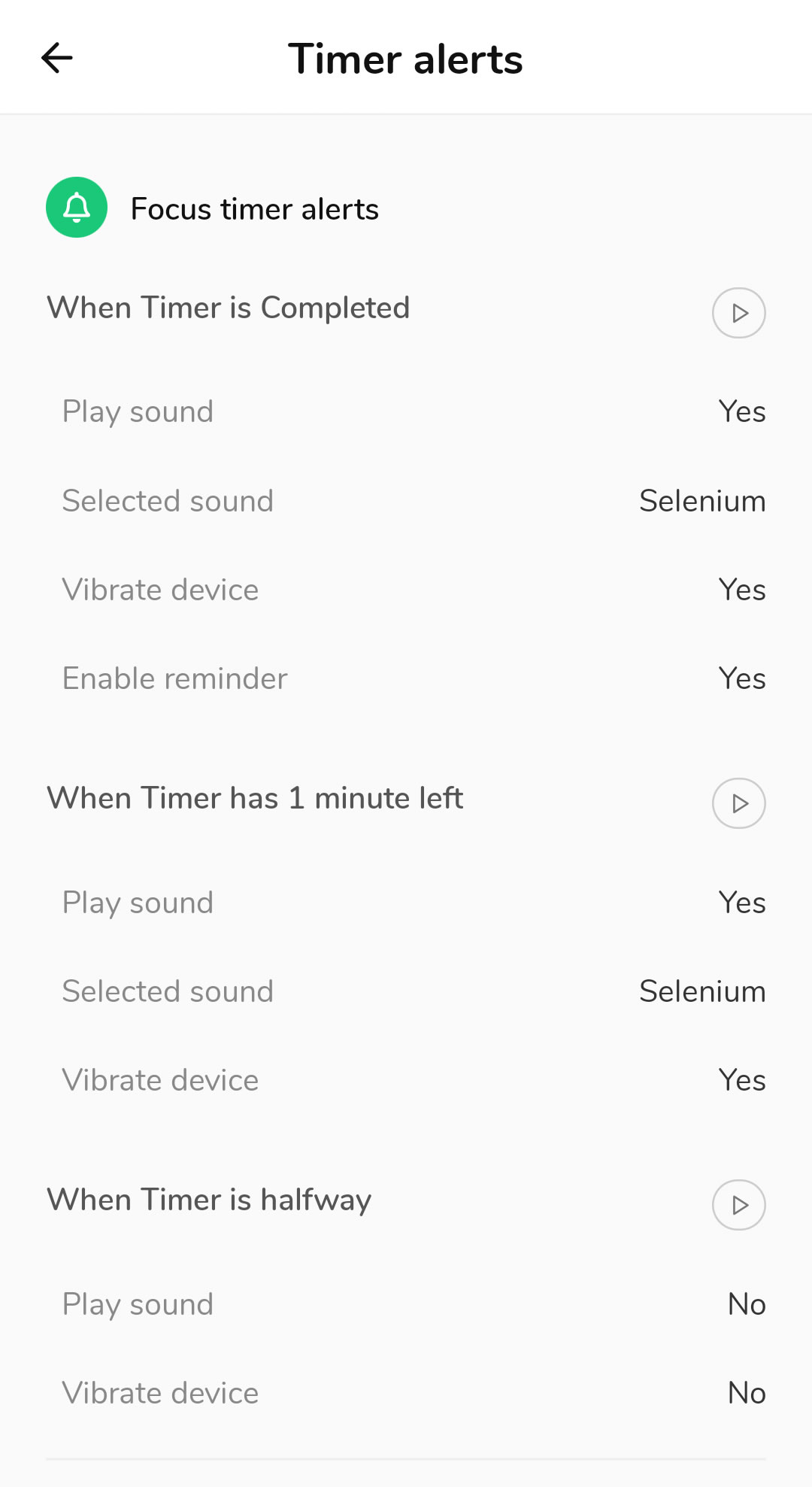
Task: Preview the When Timer is halfway alert
Action: (738, 1205)
